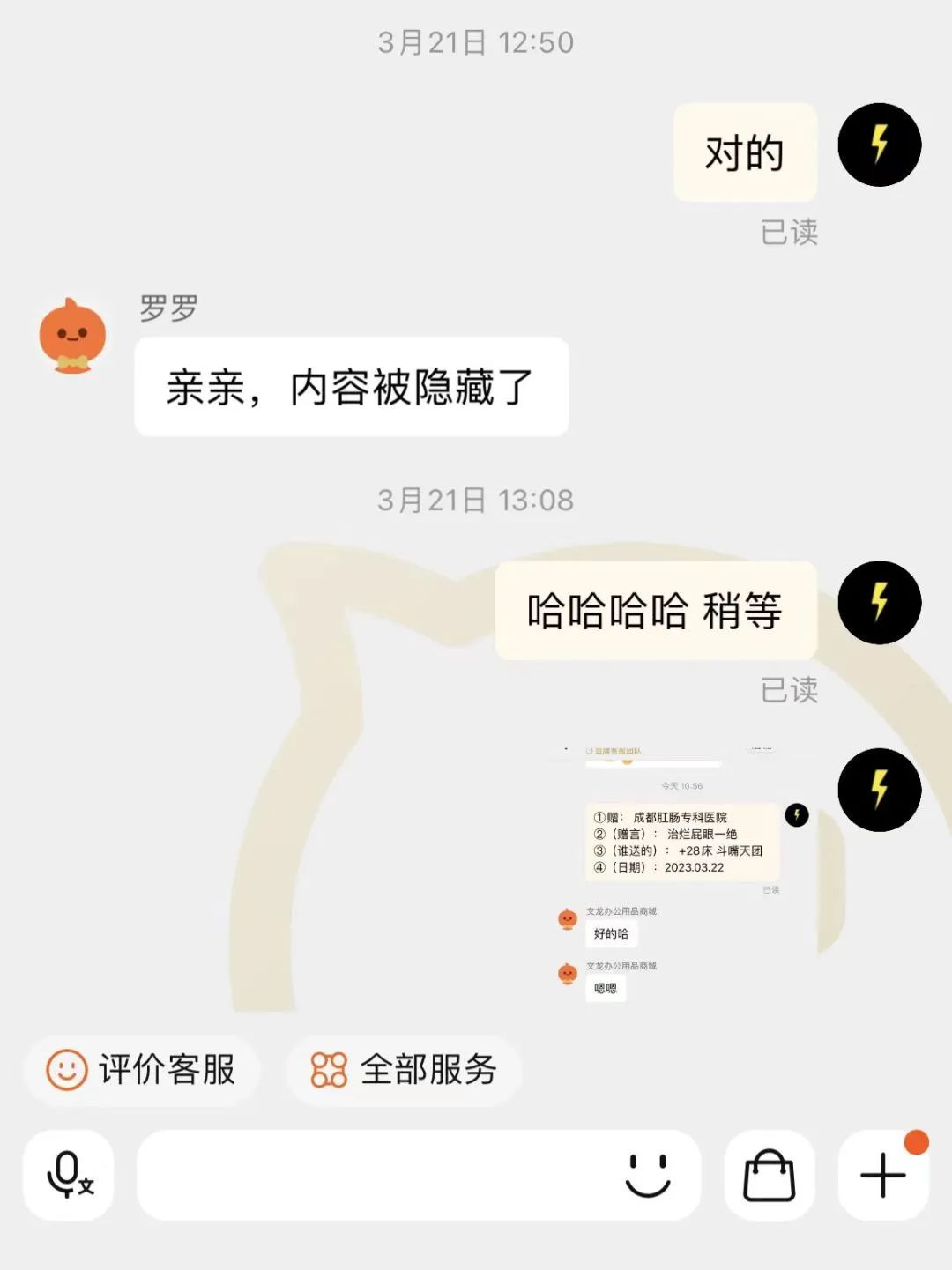Tap 评价客服 to rate service
Viewport: 952px width, 1270px height.
(142, 1070)
